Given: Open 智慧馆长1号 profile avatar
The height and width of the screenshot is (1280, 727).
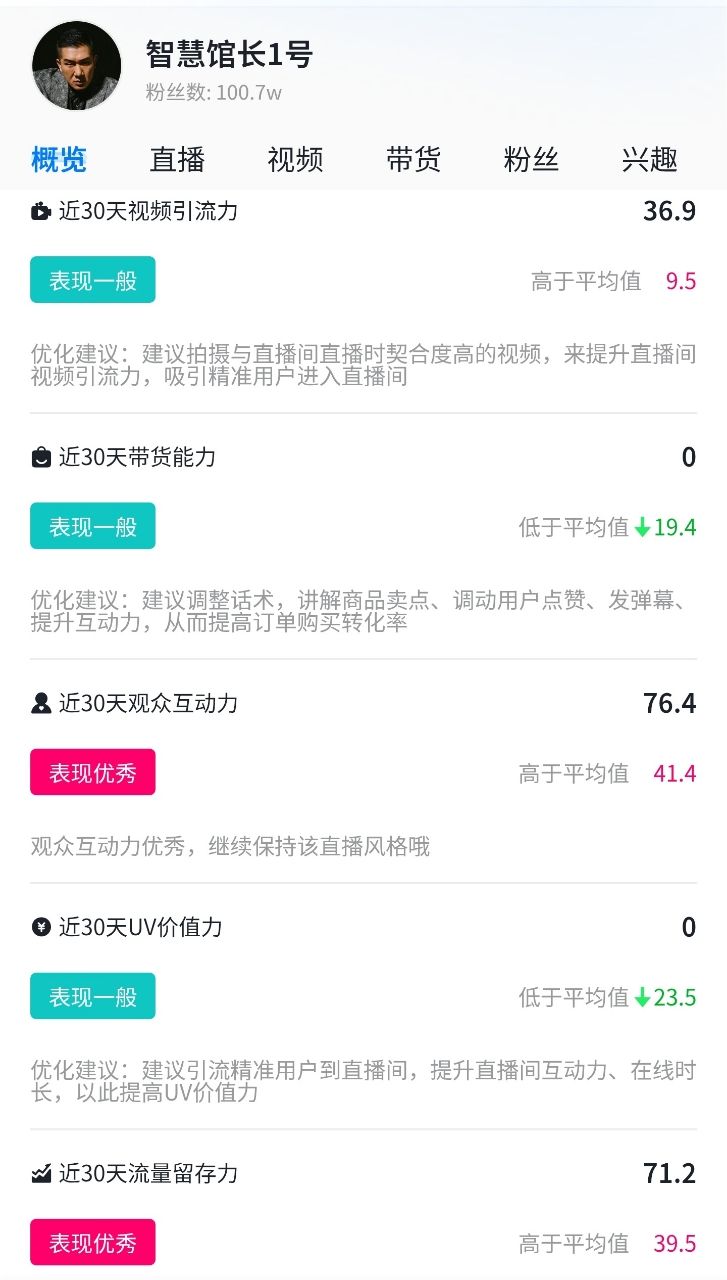Looking at the screenshot, I should tap(77, 66).
